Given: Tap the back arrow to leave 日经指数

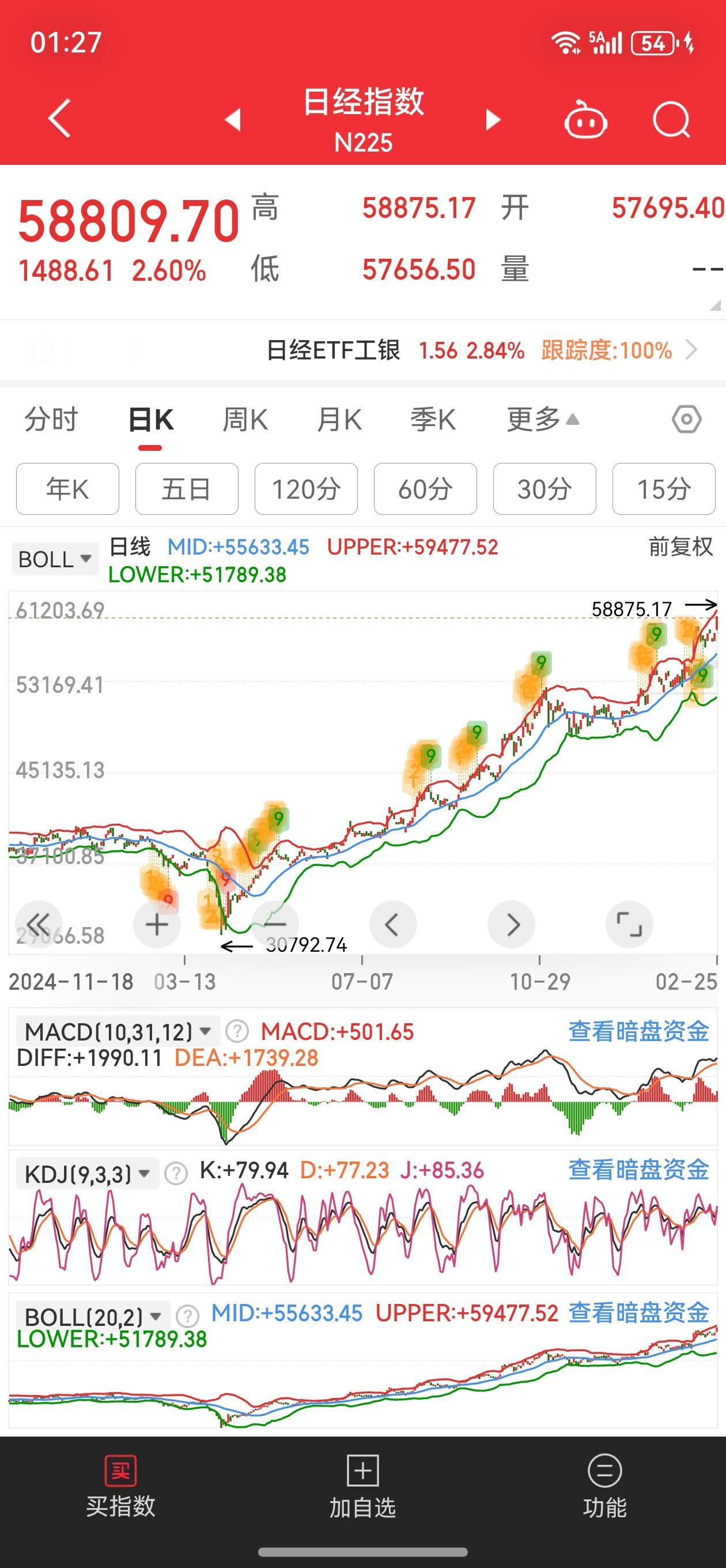Looking at the screenshot, I should coord(58,119).
